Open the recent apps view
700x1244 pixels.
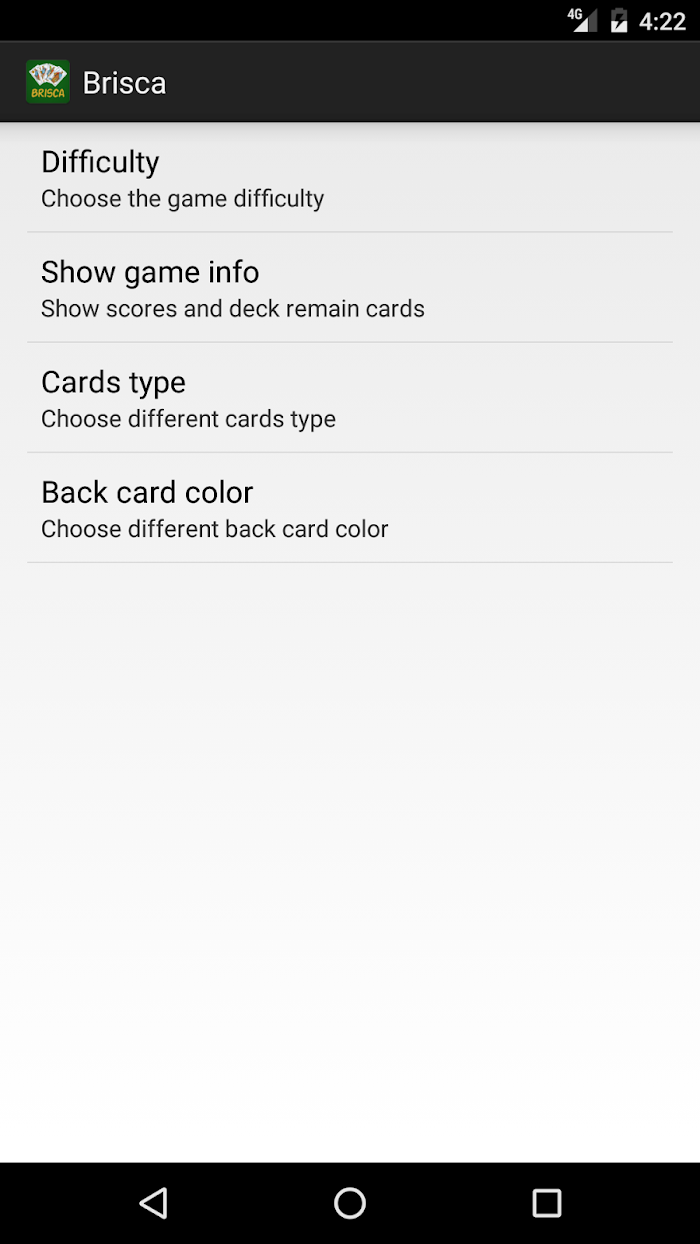pyautogui.click(x=547, y=1203)
